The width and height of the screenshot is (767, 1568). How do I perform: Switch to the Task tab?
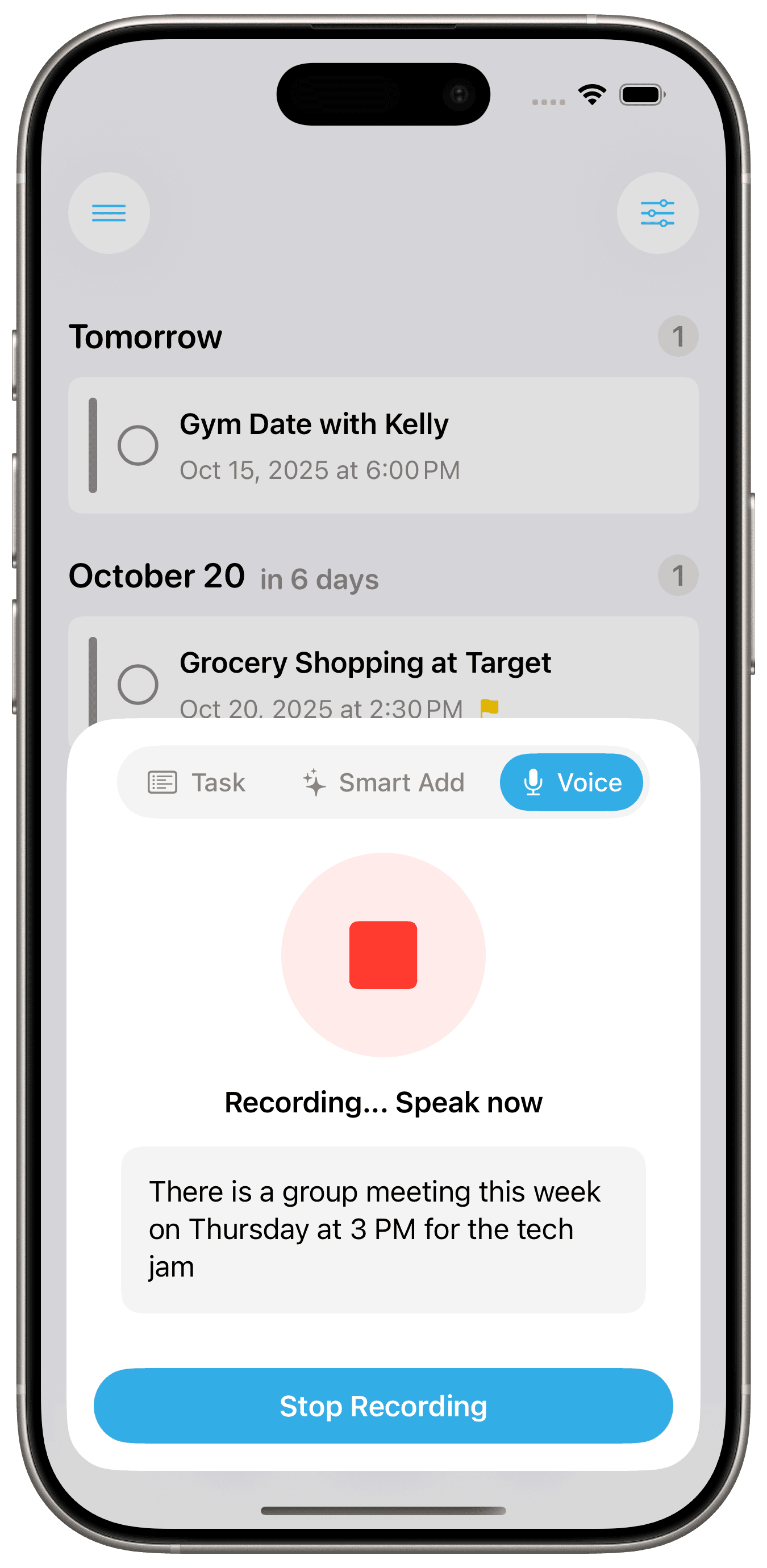tap(197, 782)
